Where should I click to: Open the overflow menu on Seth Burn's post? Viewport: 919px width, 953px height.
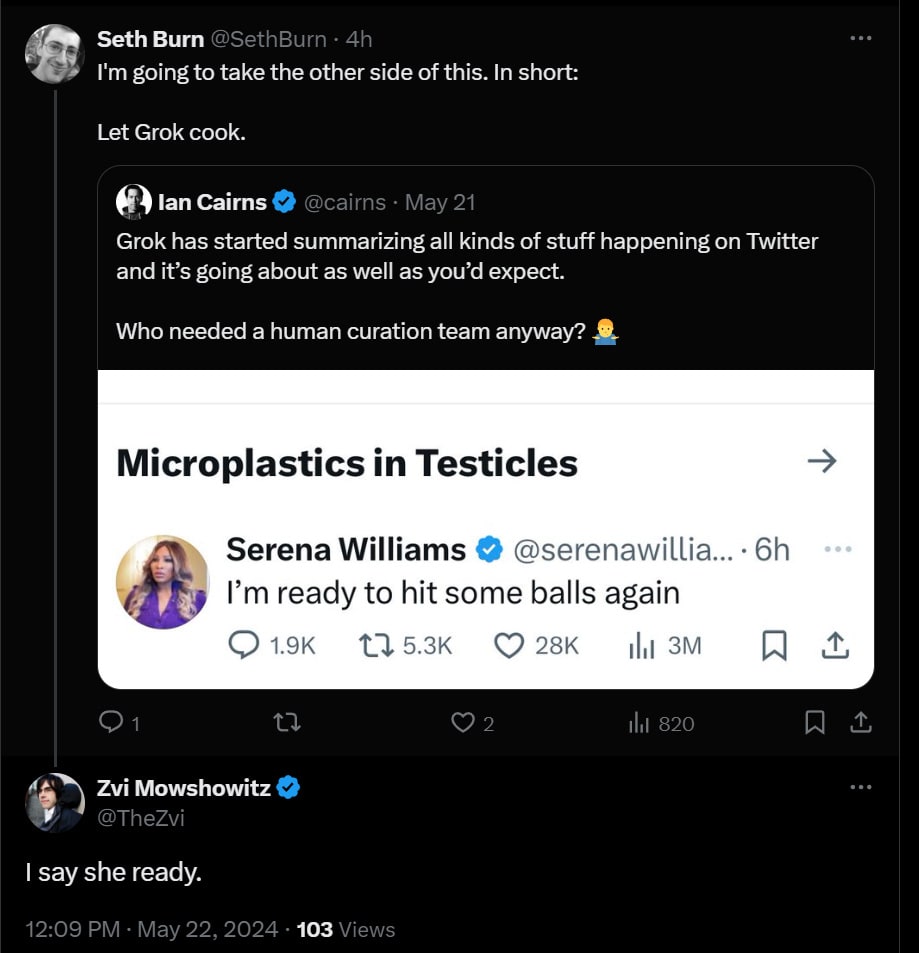pyautogui.click(x=860, y=38)
